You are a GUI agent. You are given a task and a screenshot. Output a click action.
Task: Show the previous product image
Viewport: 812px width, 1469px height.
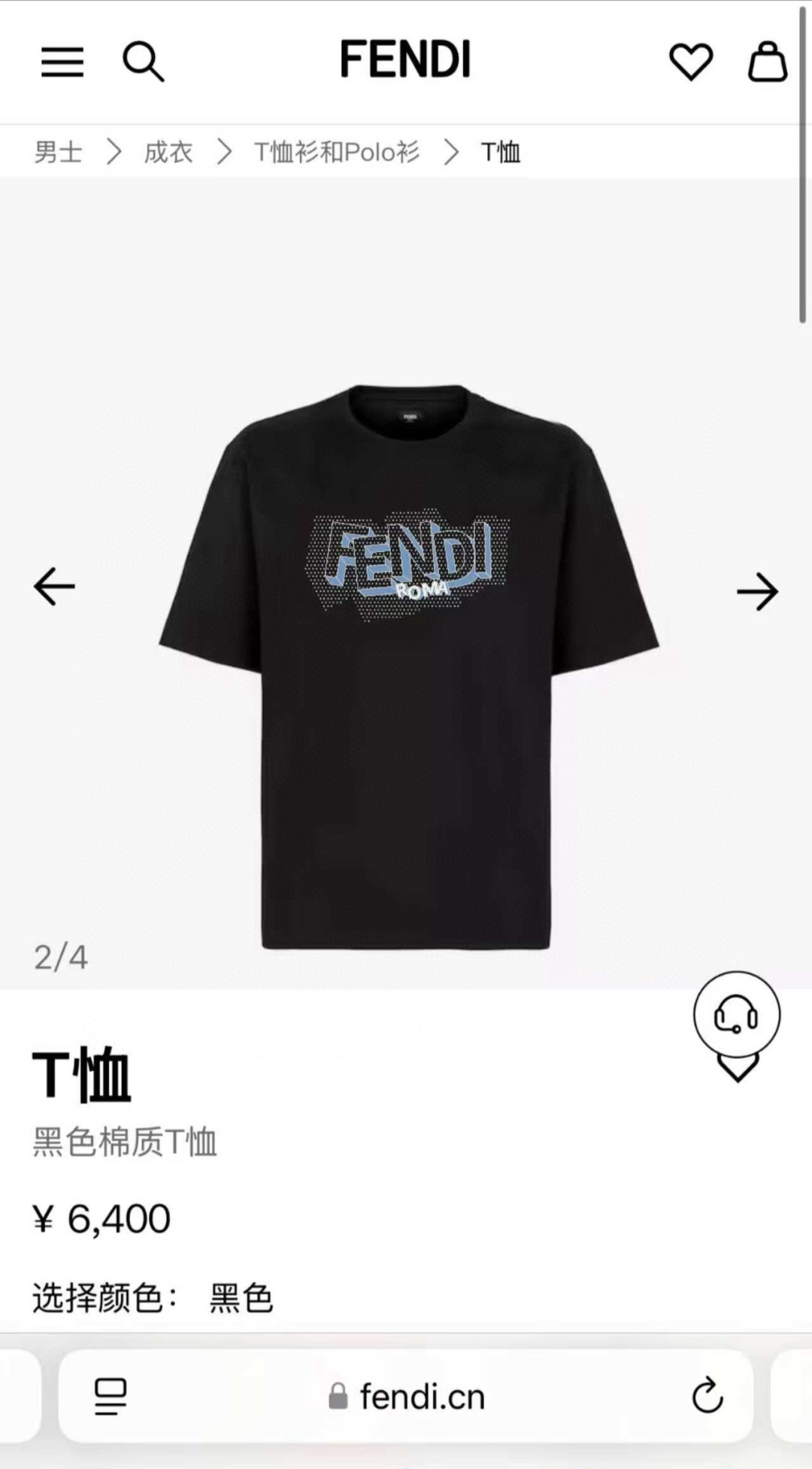[x=54, y=587]
